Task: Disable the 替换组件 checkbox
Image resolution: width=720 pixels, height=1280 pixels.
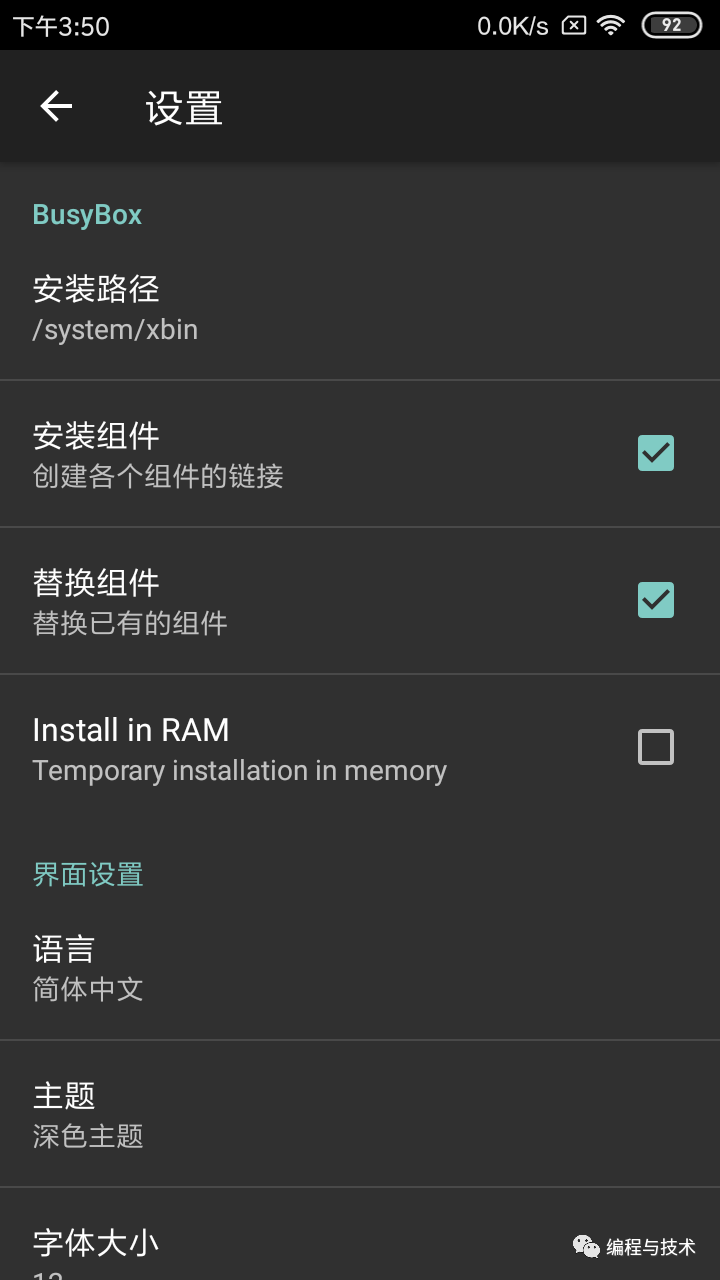Action: tap(655, 600)
